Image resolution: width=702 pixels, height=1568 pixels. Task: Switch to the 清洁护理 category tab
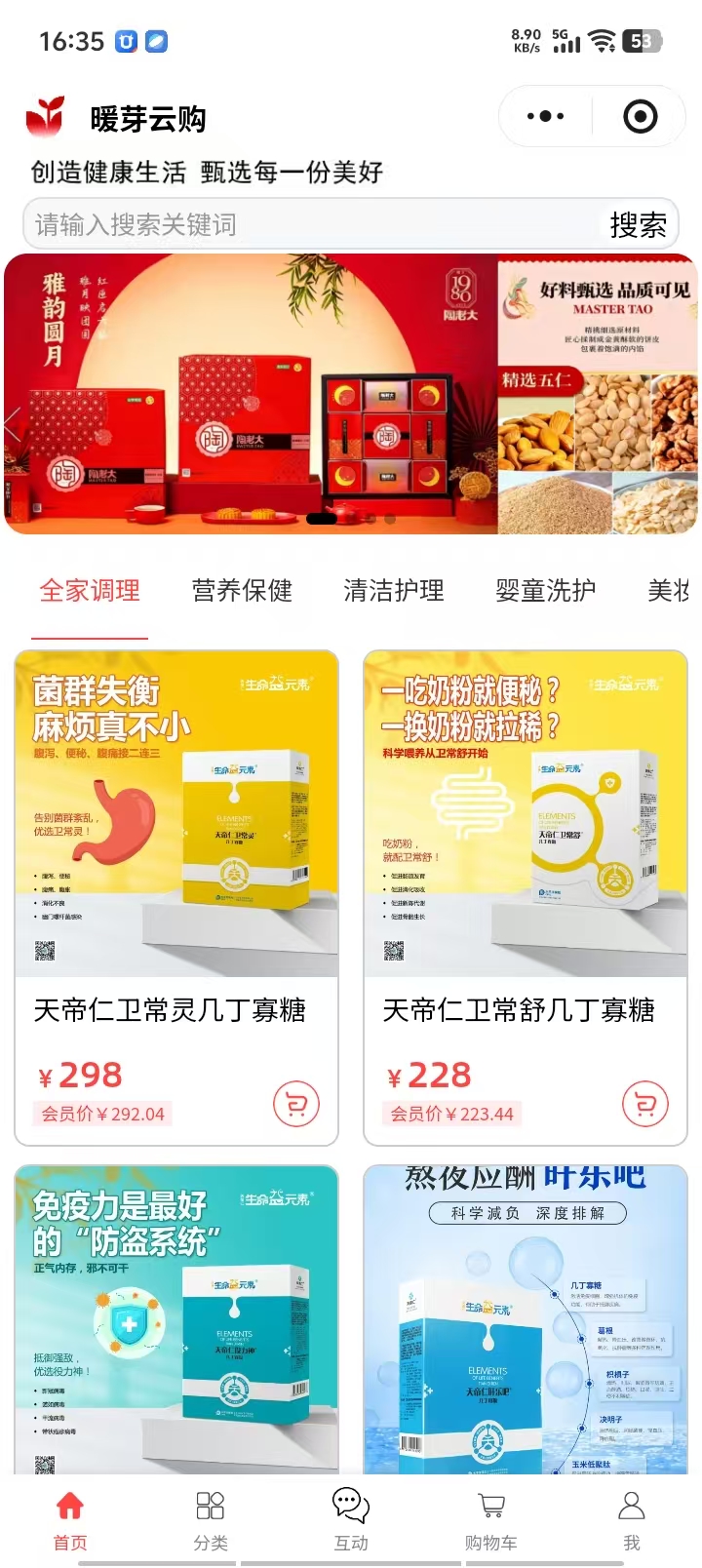click(x=394, y=591)
